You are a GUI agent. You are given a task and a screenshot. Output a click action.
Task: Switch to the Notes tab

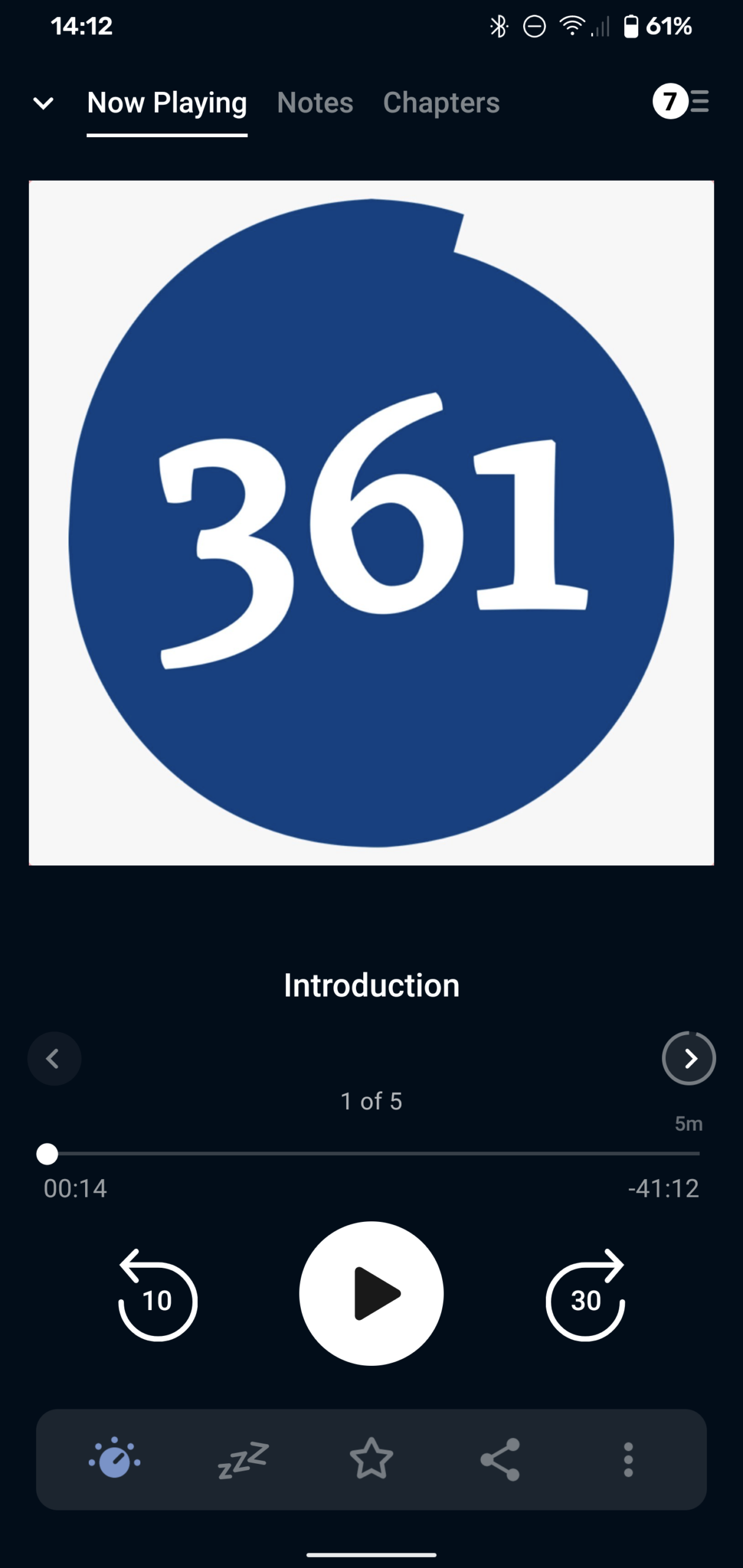(314, 102)
